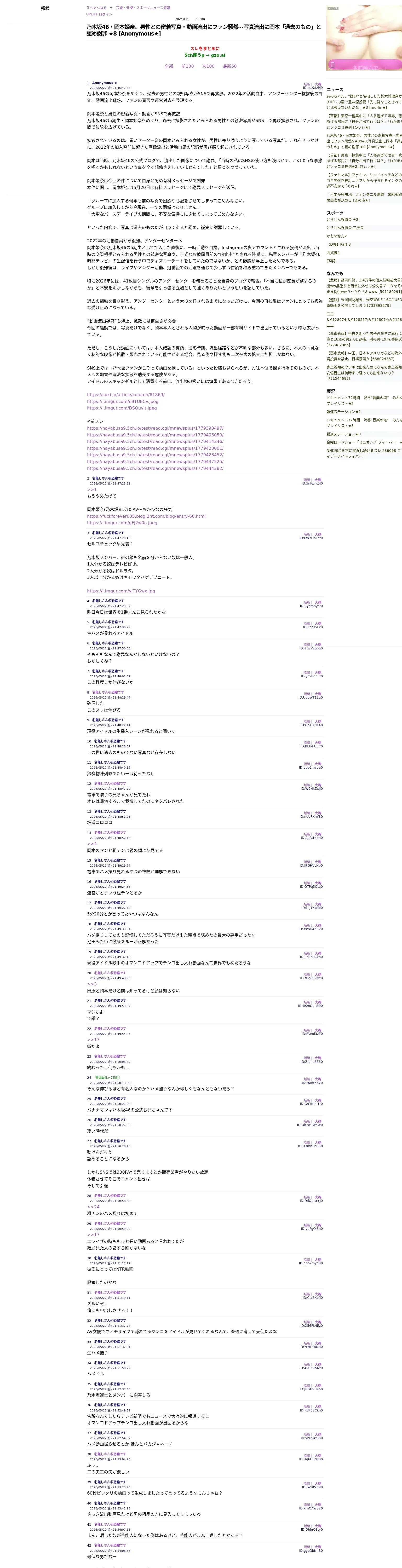Open sidebar news thread about ファミマ サンドイッチ
This screenshot has height=1568, width=402.
[x=364, y=180]
